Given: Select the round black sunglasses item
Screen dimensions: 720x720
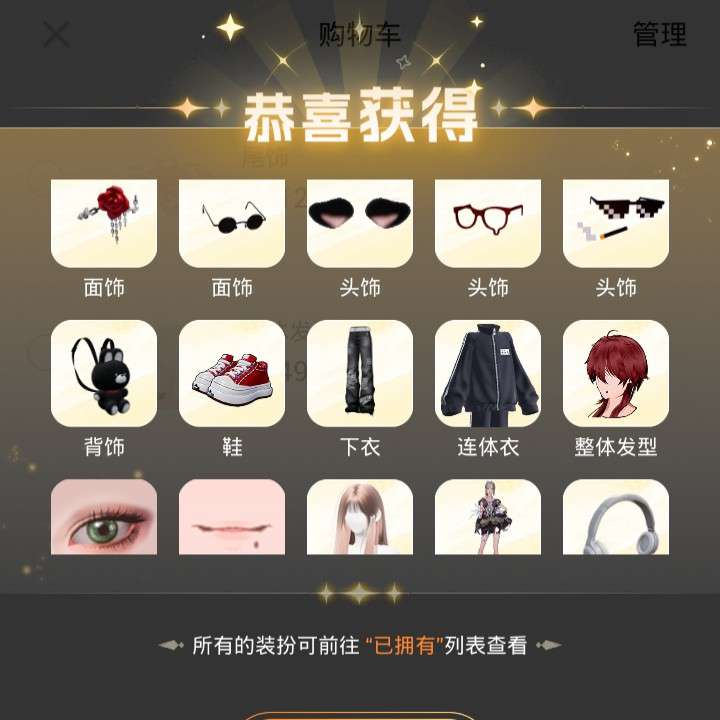Looking at the screenshot, I should (232, 222).
